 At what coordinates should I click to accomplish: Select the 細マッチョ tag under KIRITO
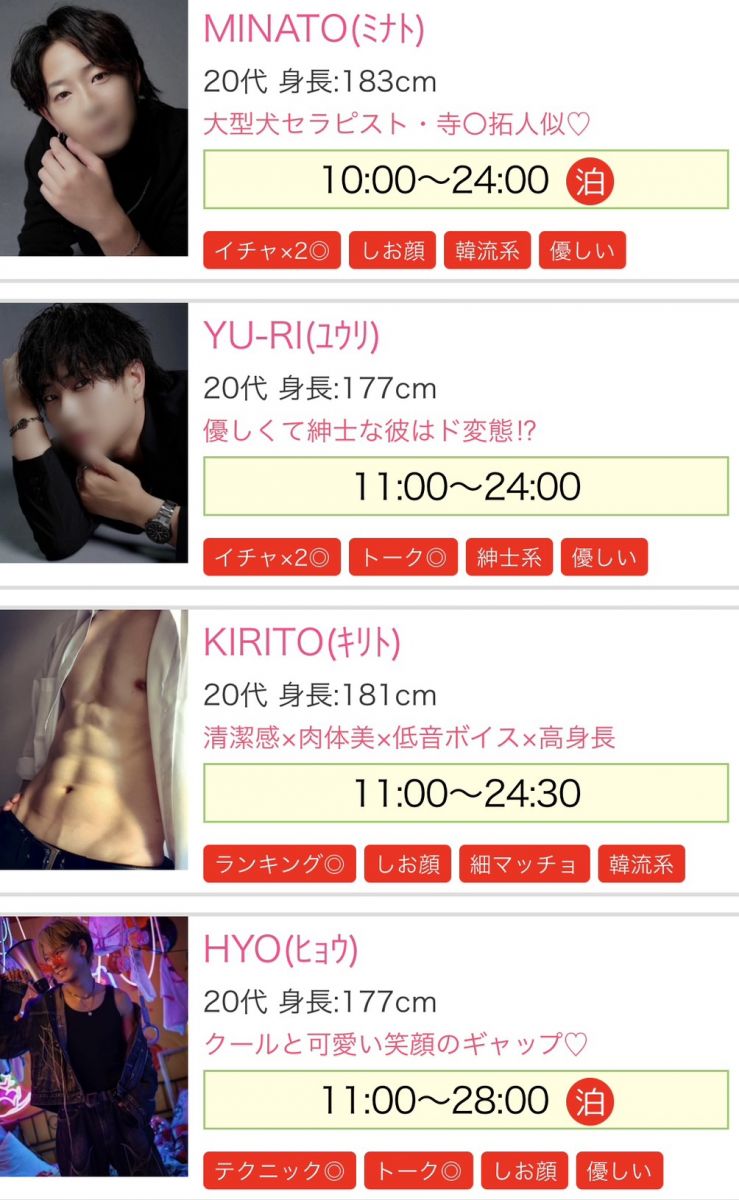pyautogui.click(x=524, y=864)
